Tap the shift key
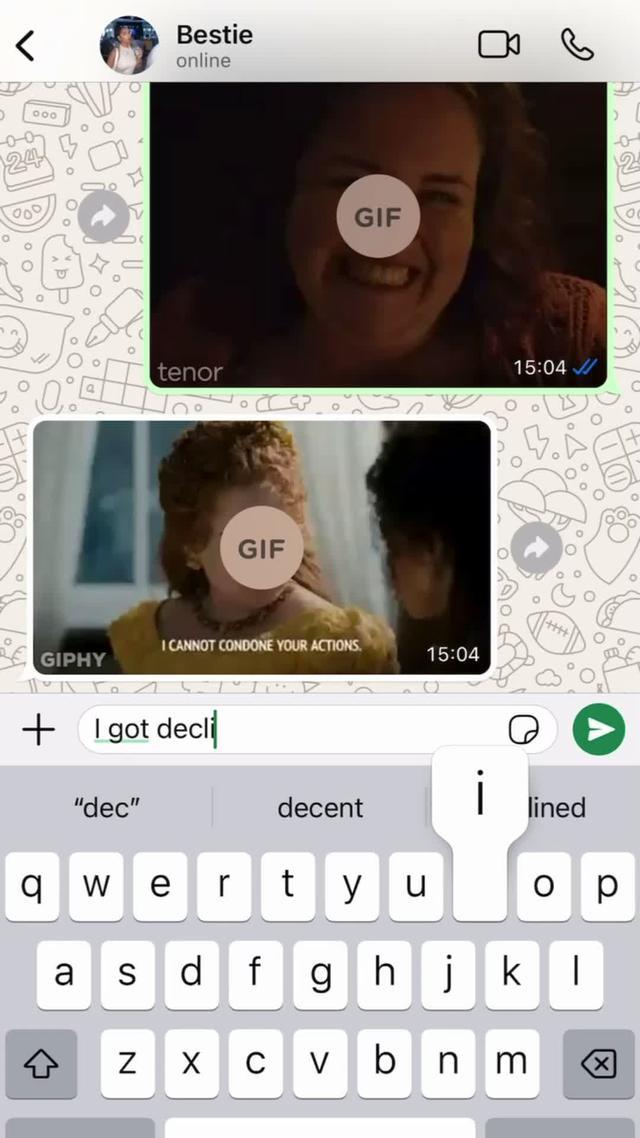This screenshot has height=1138, width=640. (x=41, y=1064)
